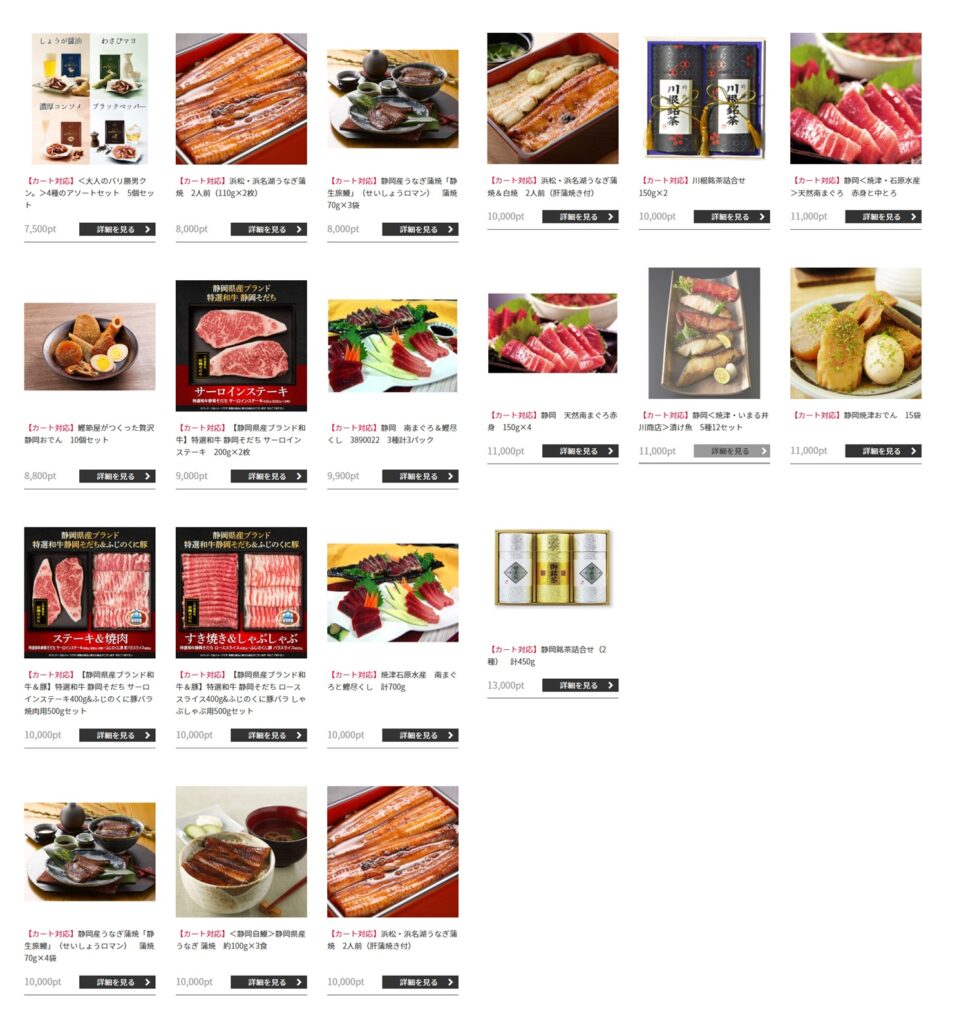This screenshot has height=1024, width=966.
Task: View details of 大人のパリ勝男クン assortment set
Action: coord(117,229)
